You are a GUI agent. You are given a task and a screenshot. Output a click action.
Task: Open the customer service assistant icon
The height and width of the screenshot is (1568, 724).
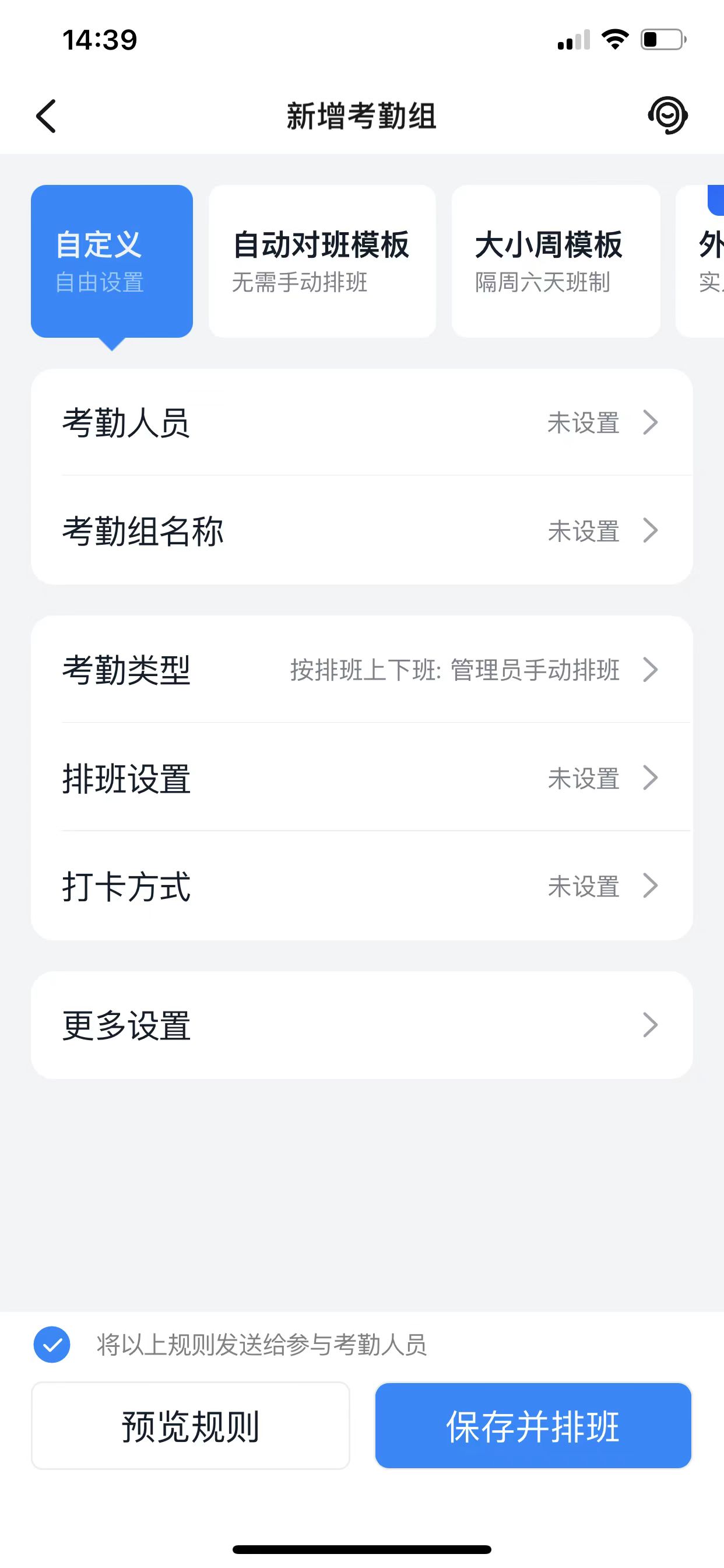(x=667, y=115)
